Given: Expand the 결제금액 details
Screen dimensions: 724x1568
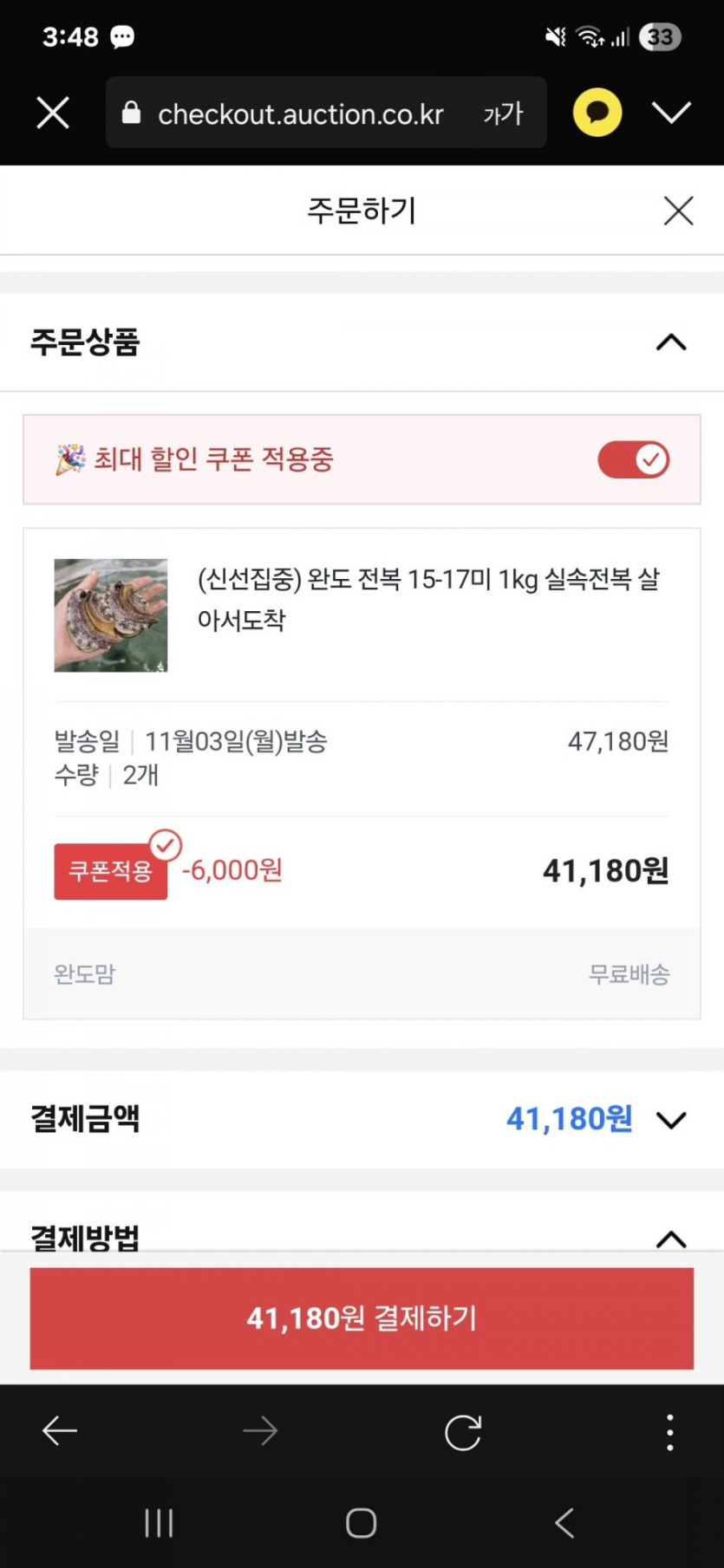Looking at the screenshot, I should tap(671, 1120).
